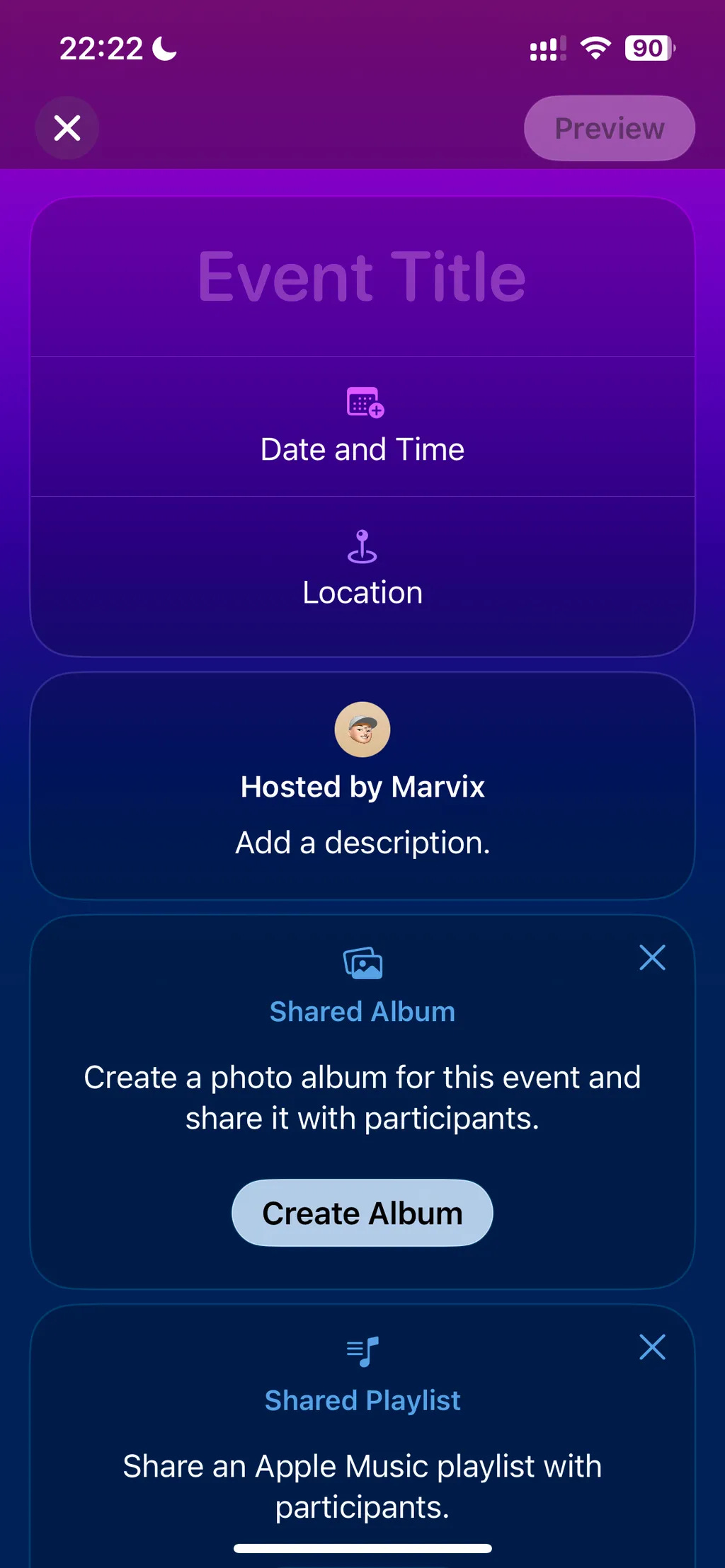Enter an event title
This screenshot has height=1568, width=725.
[362, 277]
